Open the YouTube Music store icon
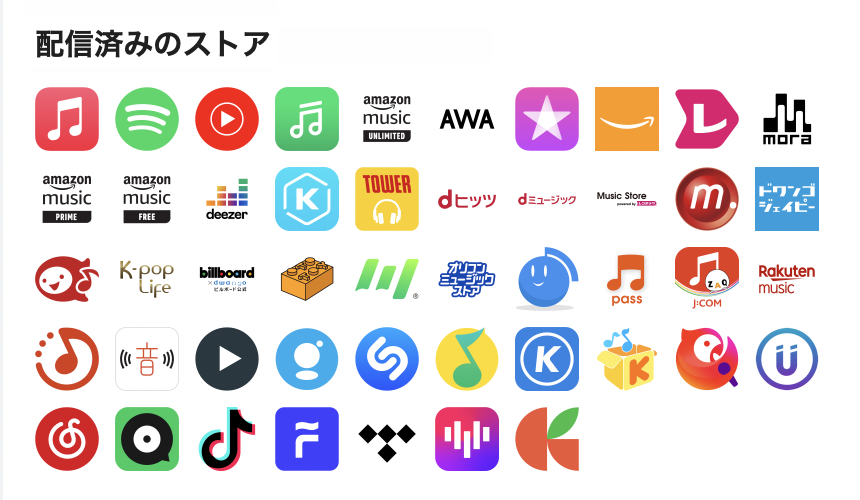This screenshot has width=860, height=500. click(227, 119)
